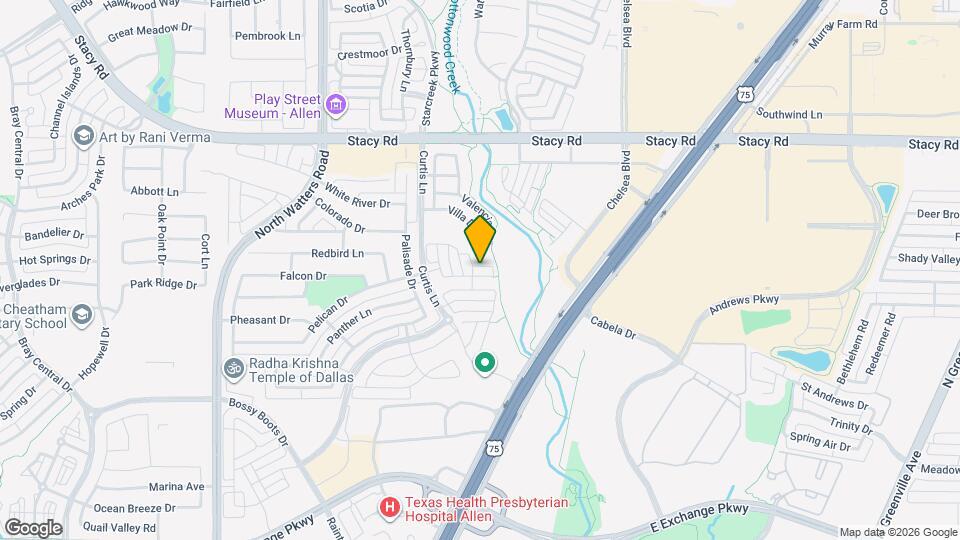Tap the green circular map pin
This screenshot has height=540, width=960.
[485, 363]
